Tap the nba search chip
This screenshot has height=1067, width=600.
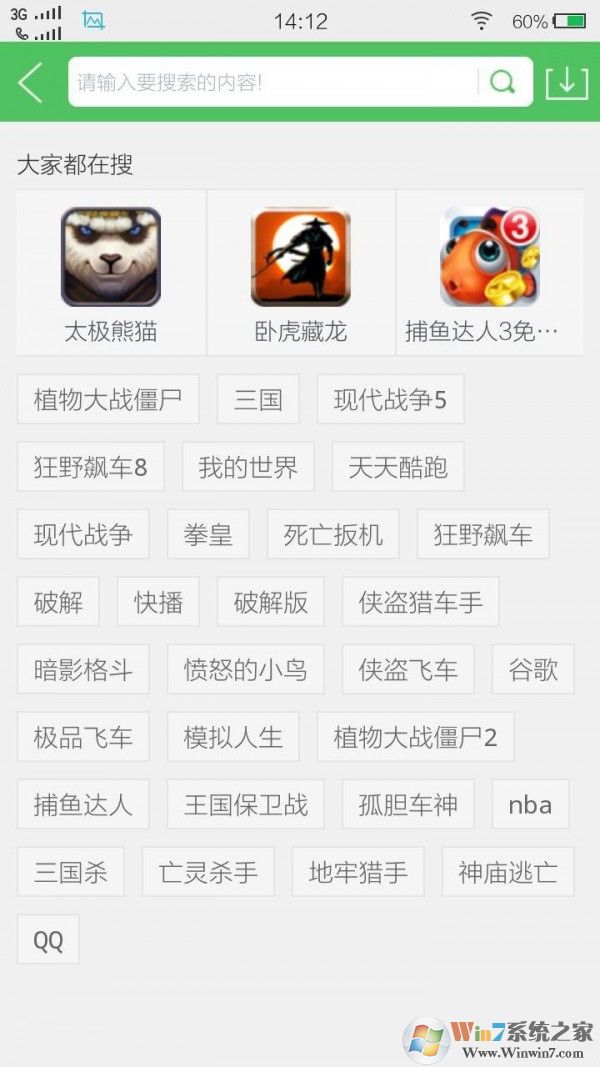point(530,805)
